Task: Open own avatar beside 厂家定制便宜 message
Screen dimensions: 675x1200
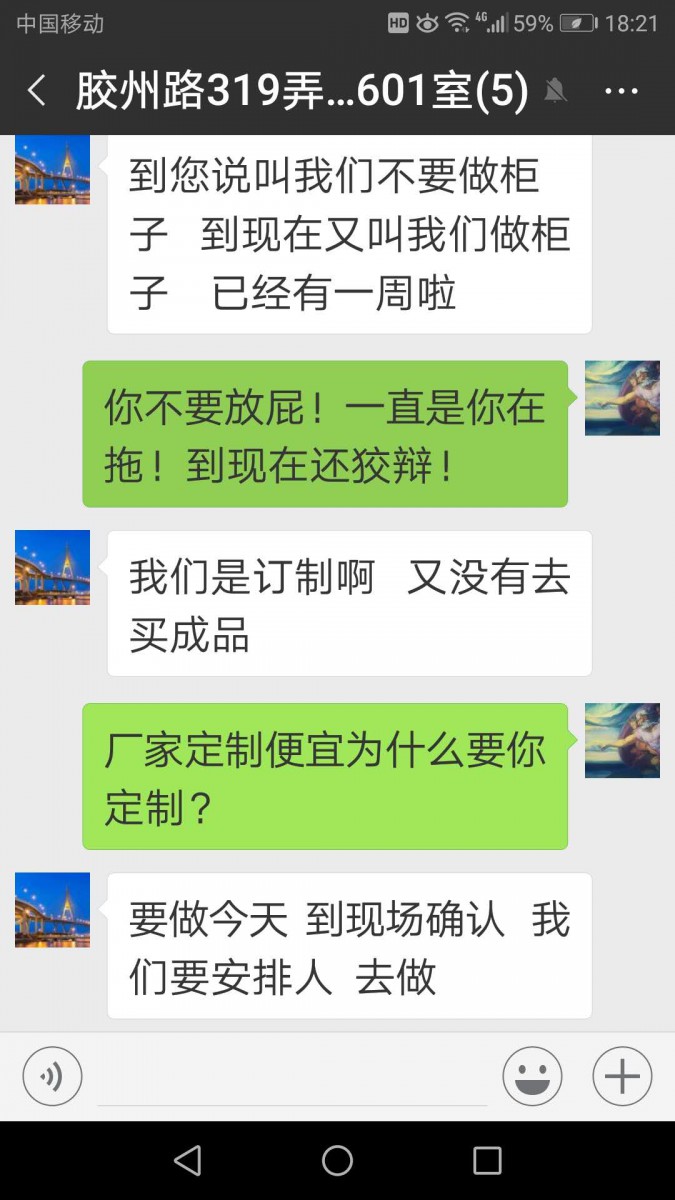Action: click(622, 740)
